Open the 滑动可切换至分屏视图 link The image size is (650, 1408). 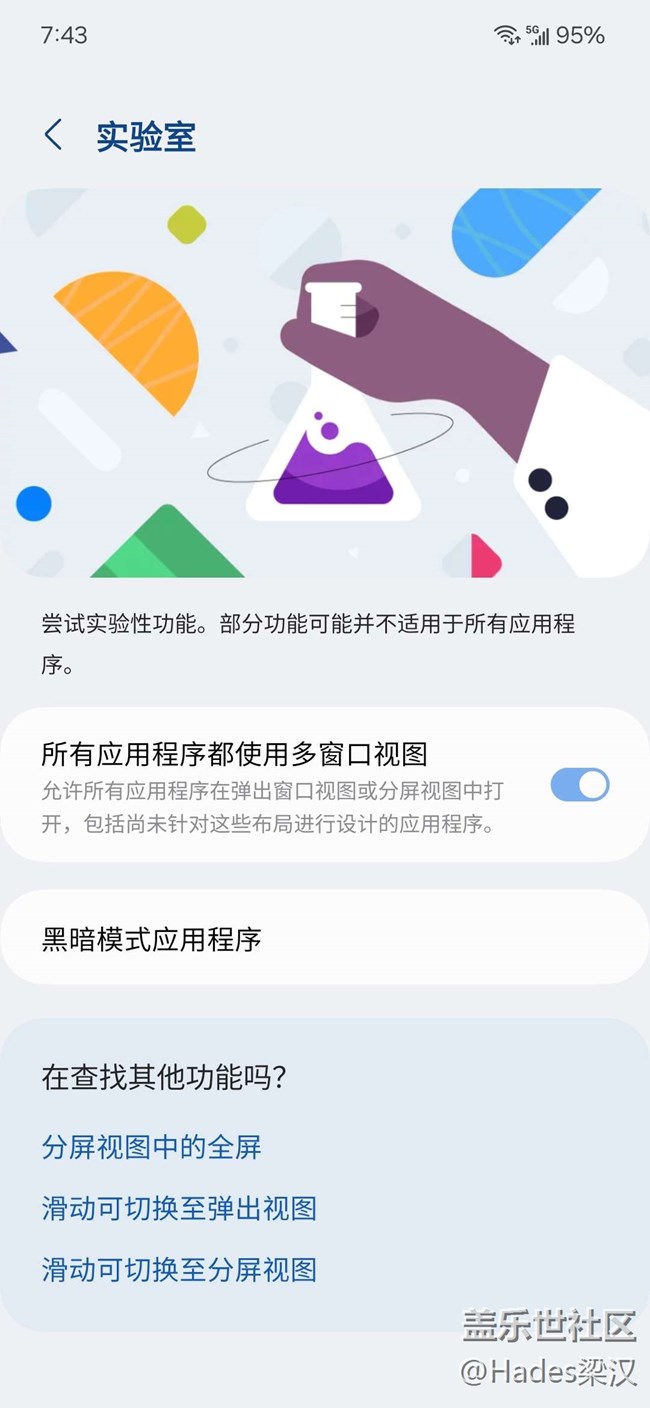click(179, 1270)
